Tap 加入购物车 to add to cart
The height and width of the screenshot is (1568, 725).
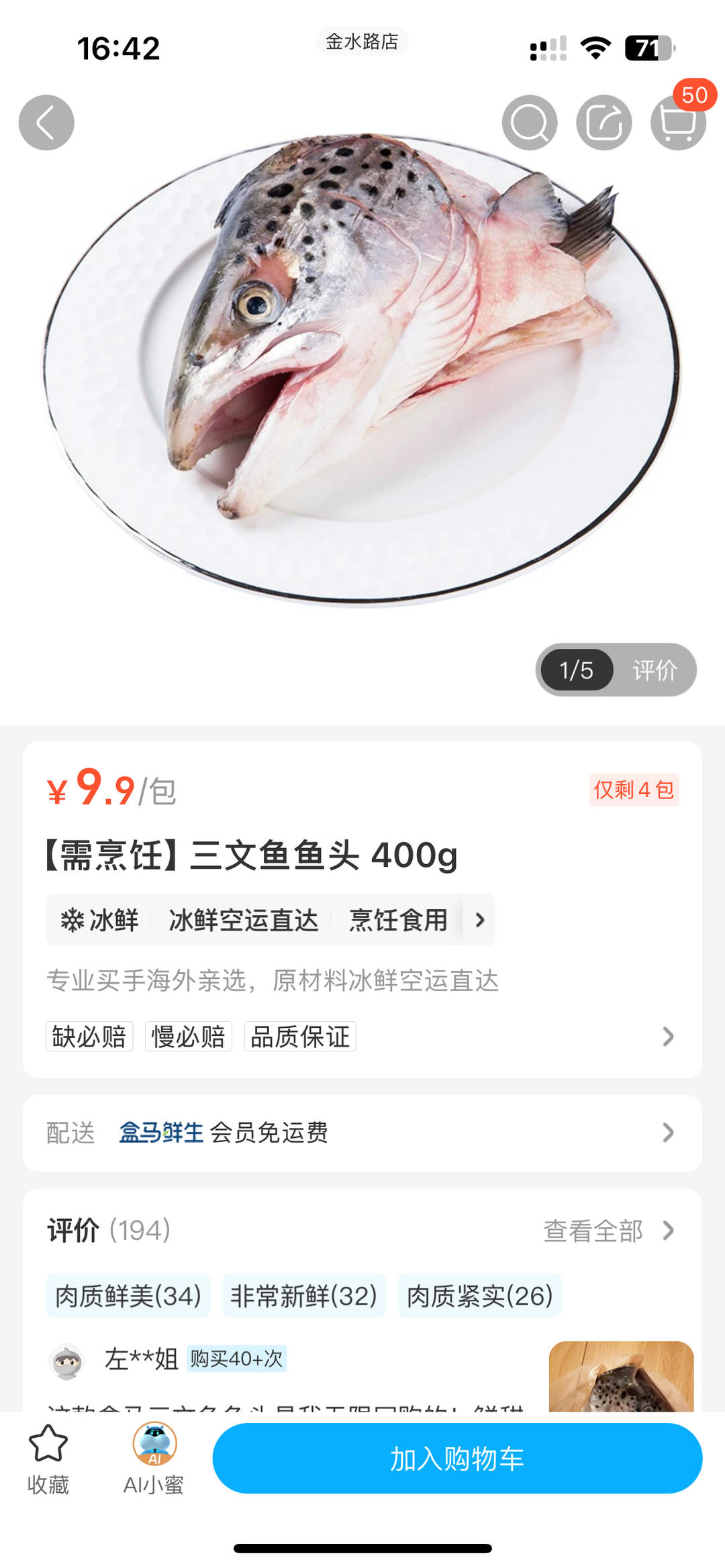457,1458
